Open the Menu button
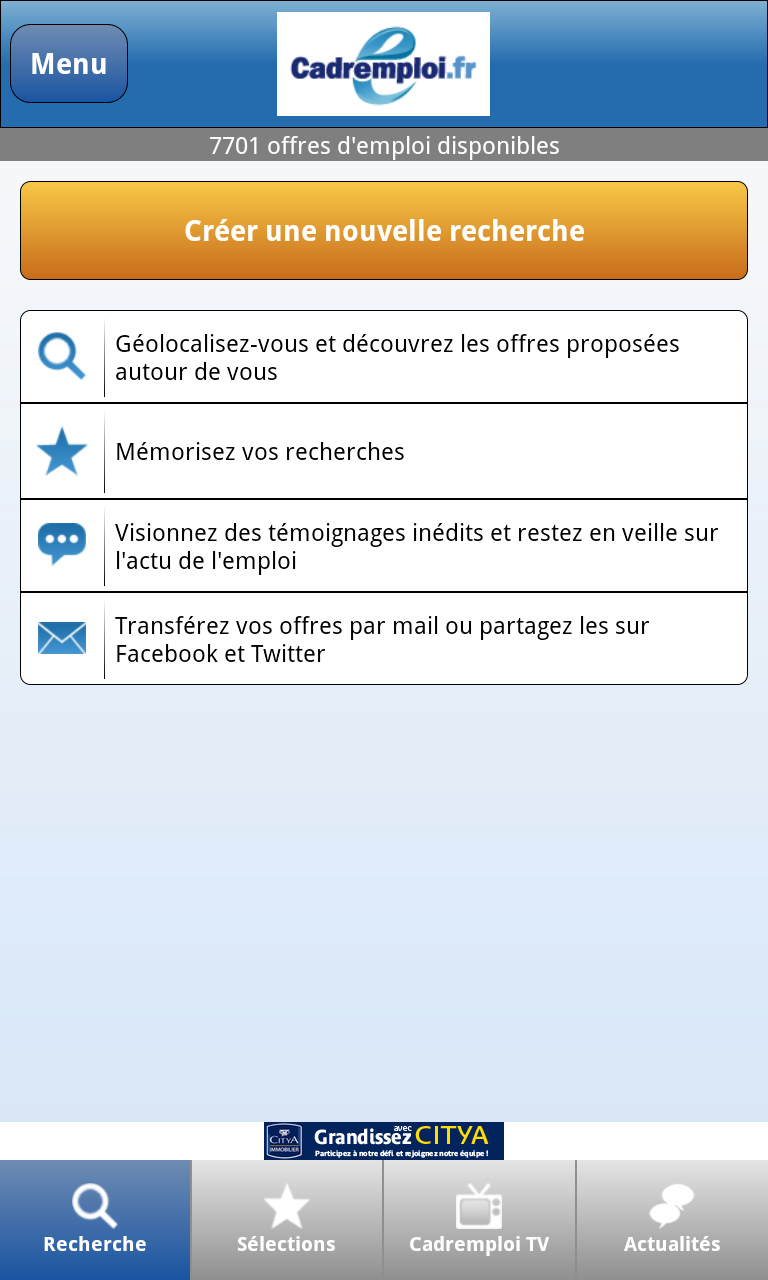768x1280 pixels. 69,64
